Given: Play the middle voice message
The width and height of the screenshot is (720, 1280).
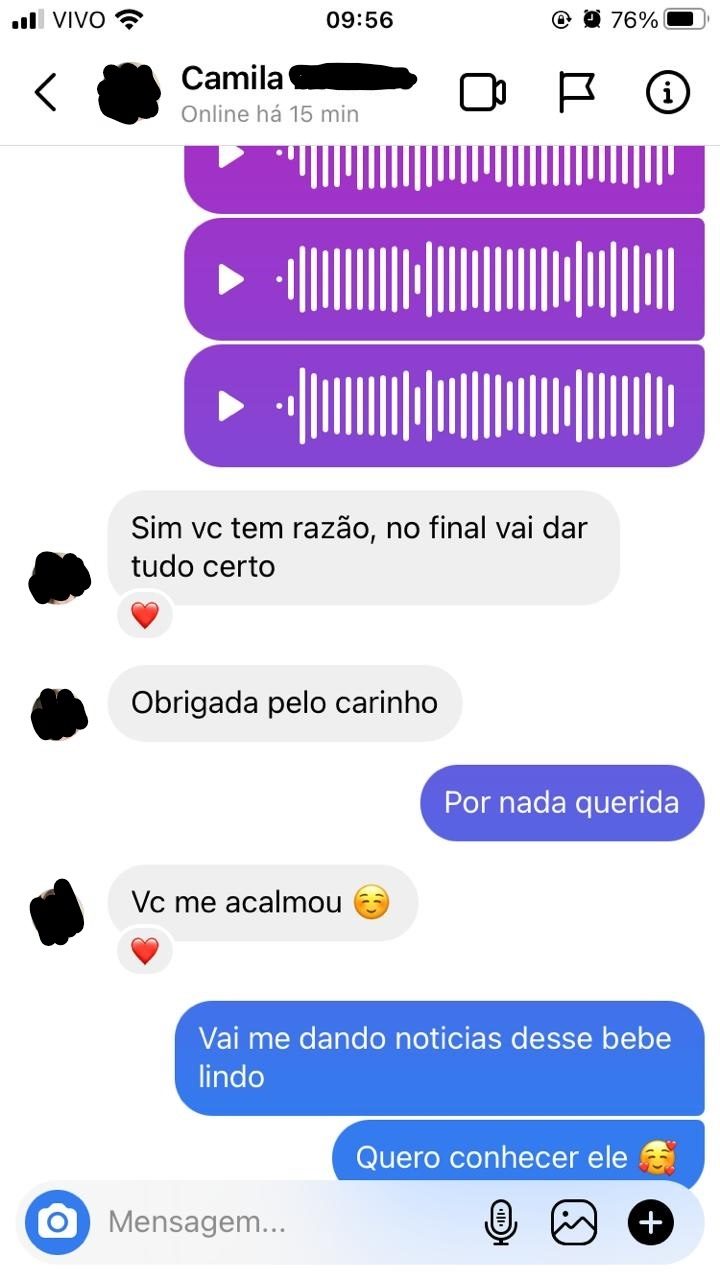Looking at the screenshot, I should [232, 280].
